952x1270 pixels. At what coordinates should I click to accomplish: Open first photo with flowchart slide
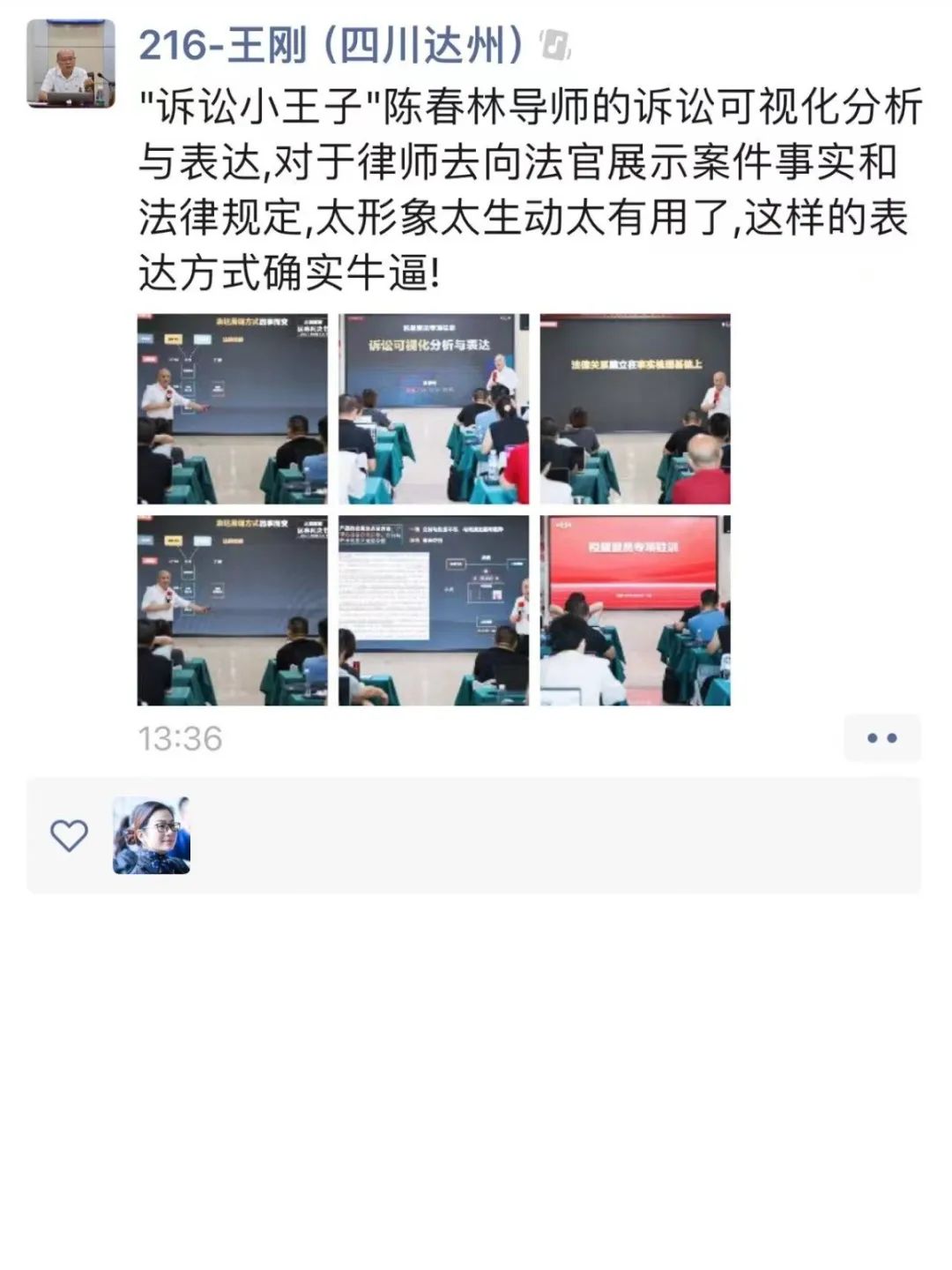[x=232, y=408]
